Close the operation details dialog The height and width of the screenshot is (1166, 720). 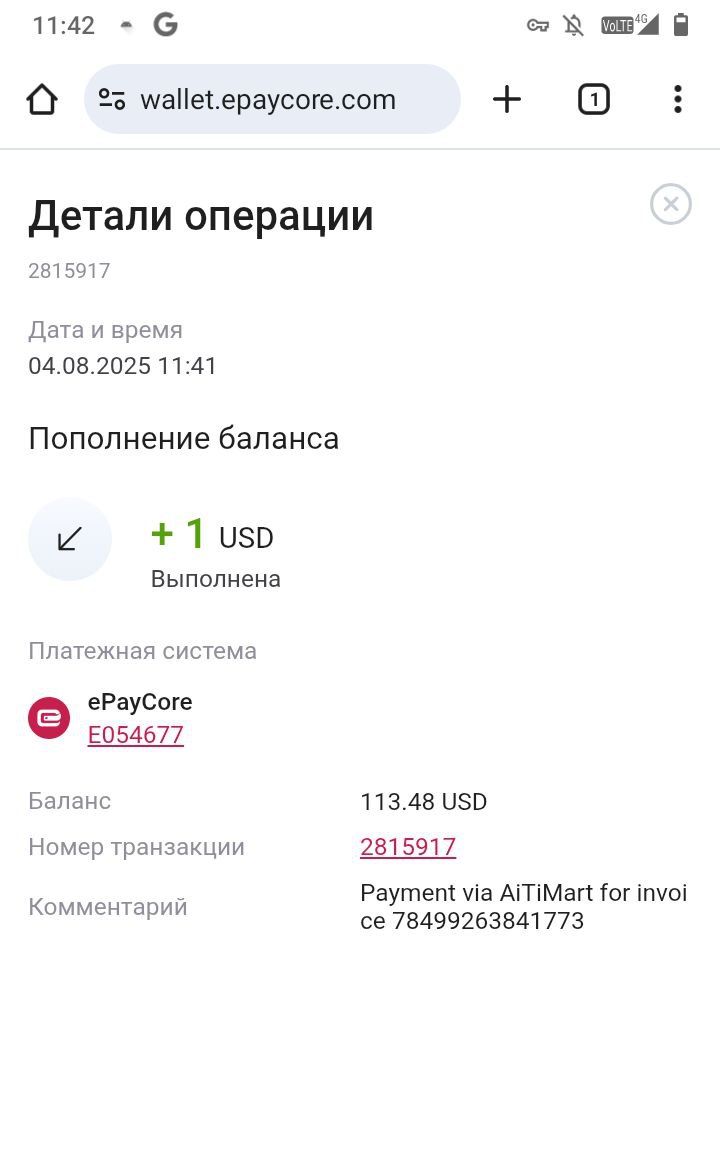670,204
